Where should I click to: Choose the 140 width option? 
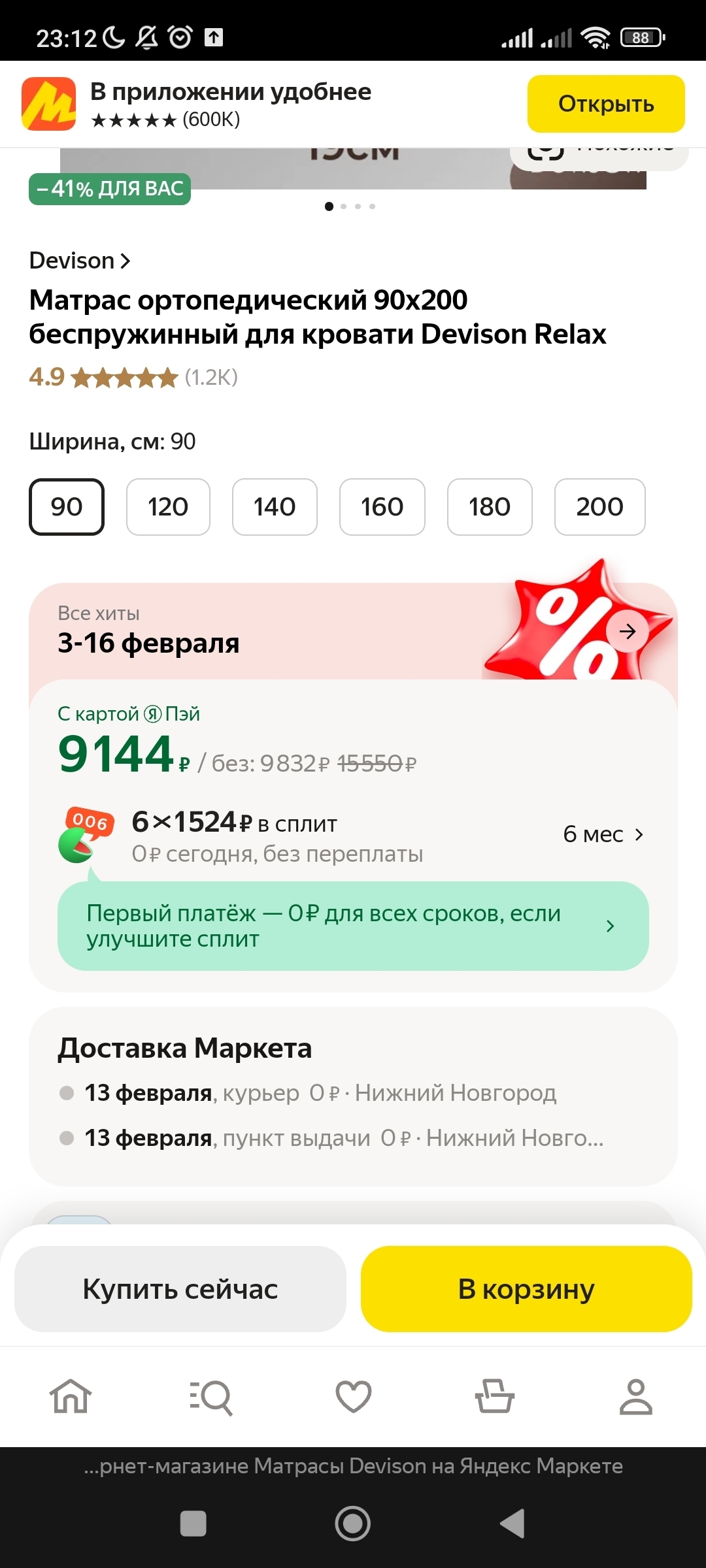275,507
